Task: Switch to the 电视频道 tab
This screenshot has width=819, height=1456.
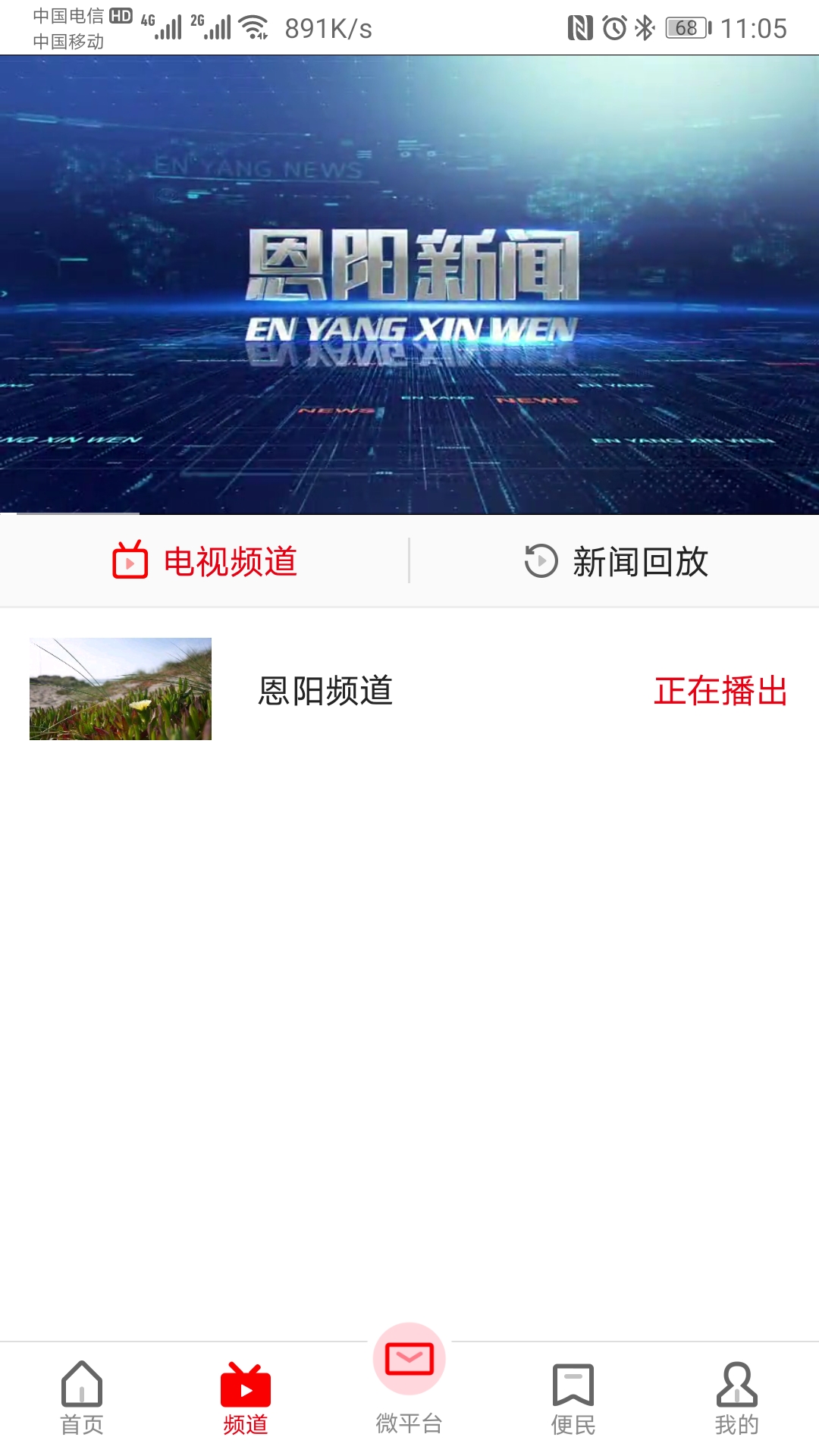Action: coord(231,561)
